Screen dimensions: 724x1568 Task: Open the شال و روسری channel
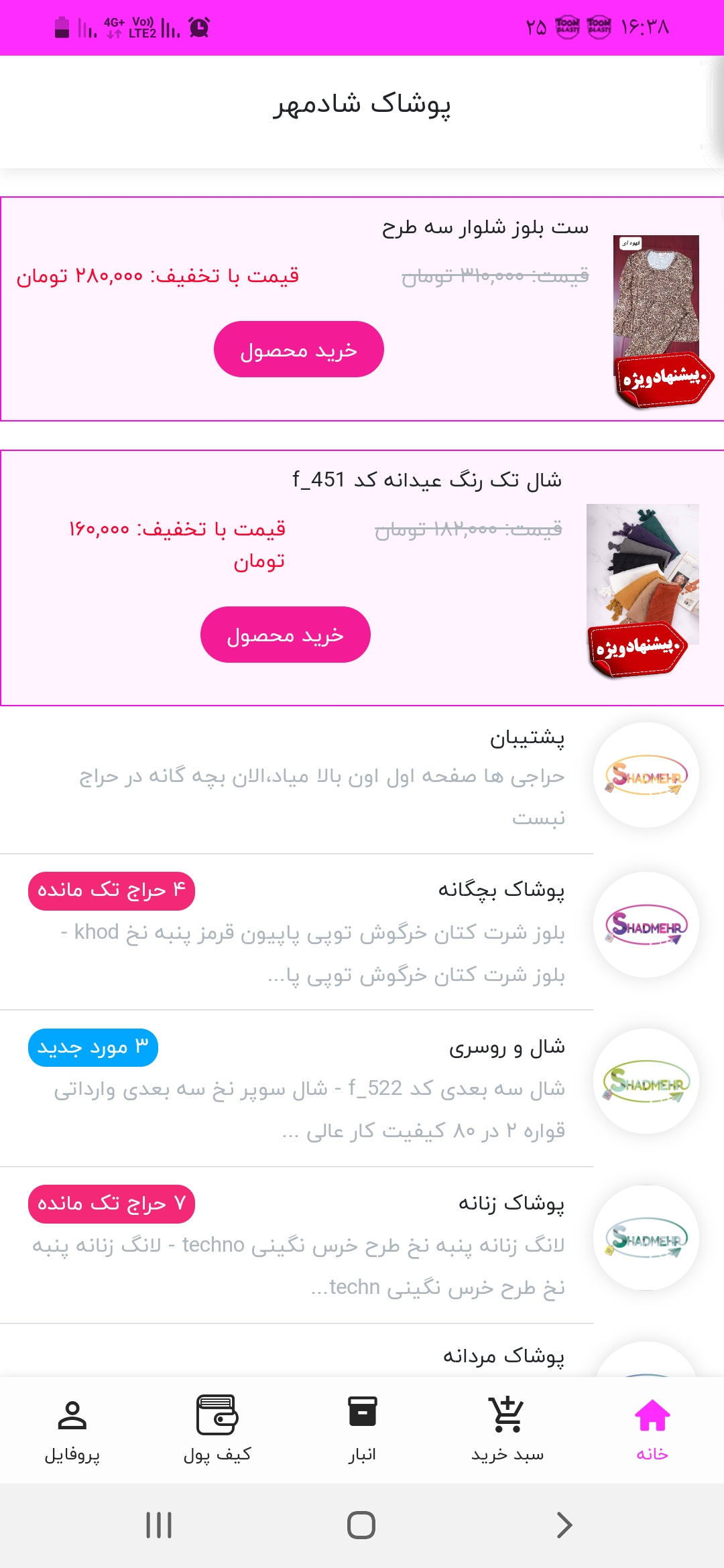tap(362, 1089)
